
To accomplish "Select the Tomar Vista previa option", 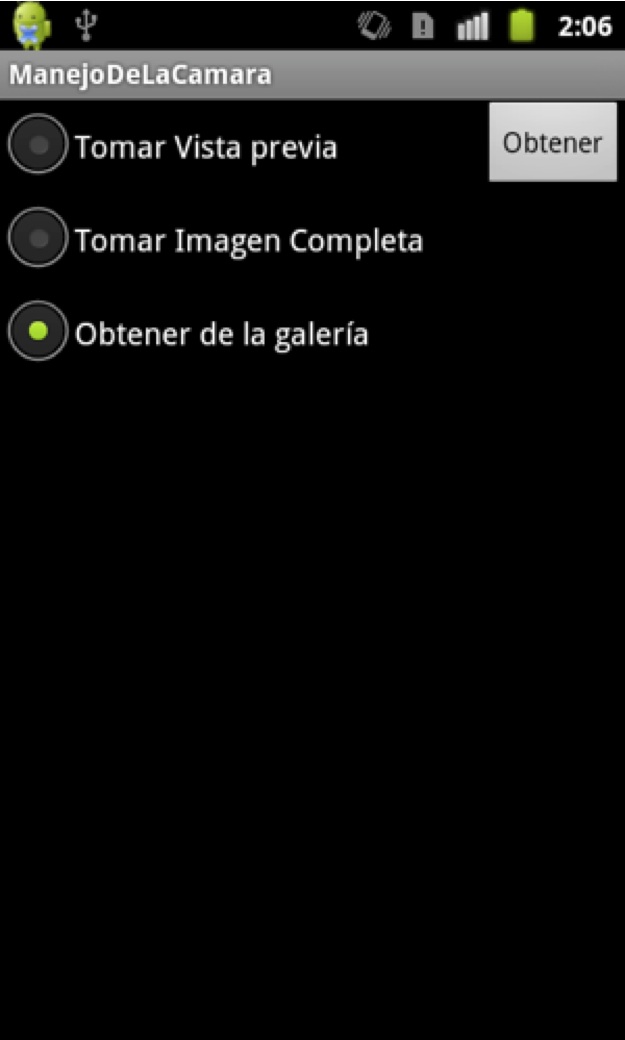I will click(x=173, y=145).
